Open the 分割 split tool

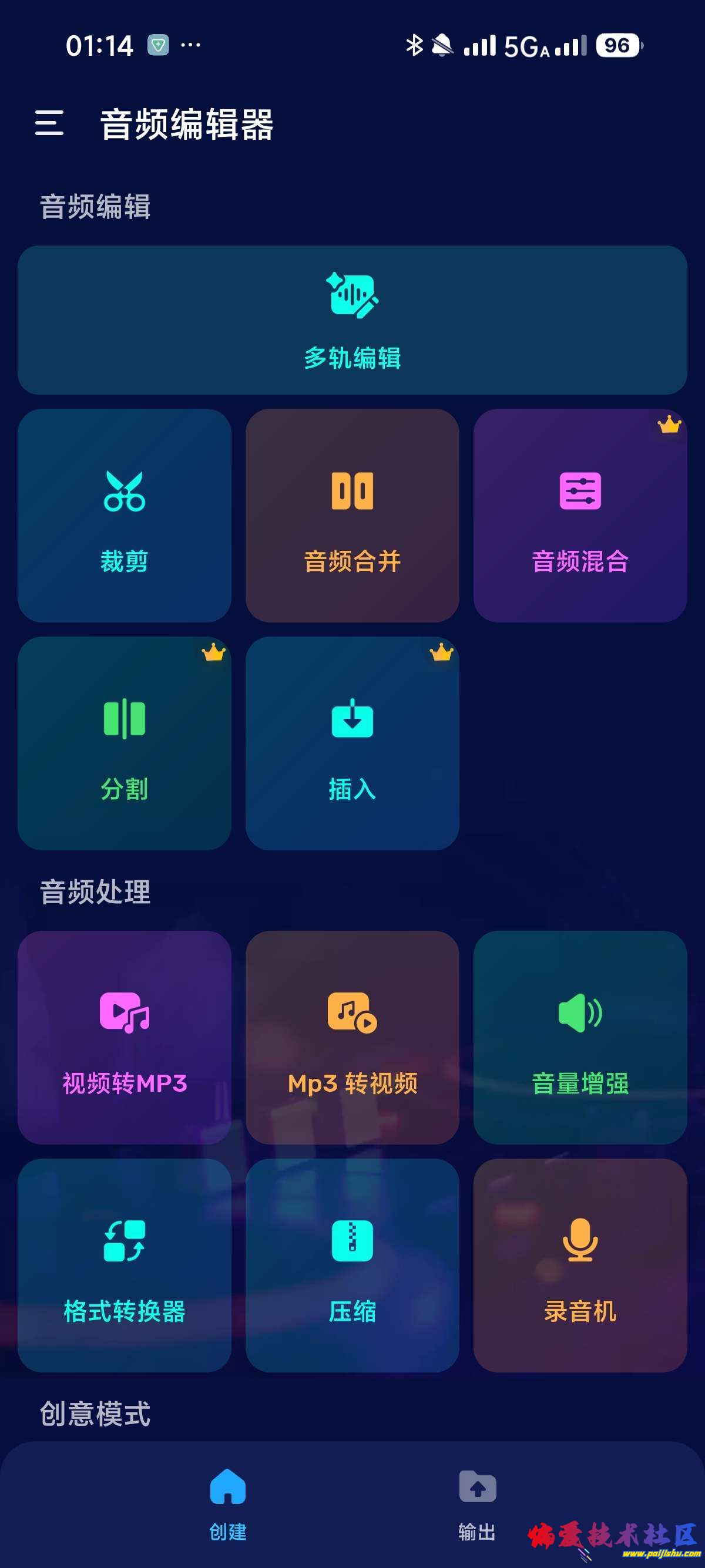124,743
